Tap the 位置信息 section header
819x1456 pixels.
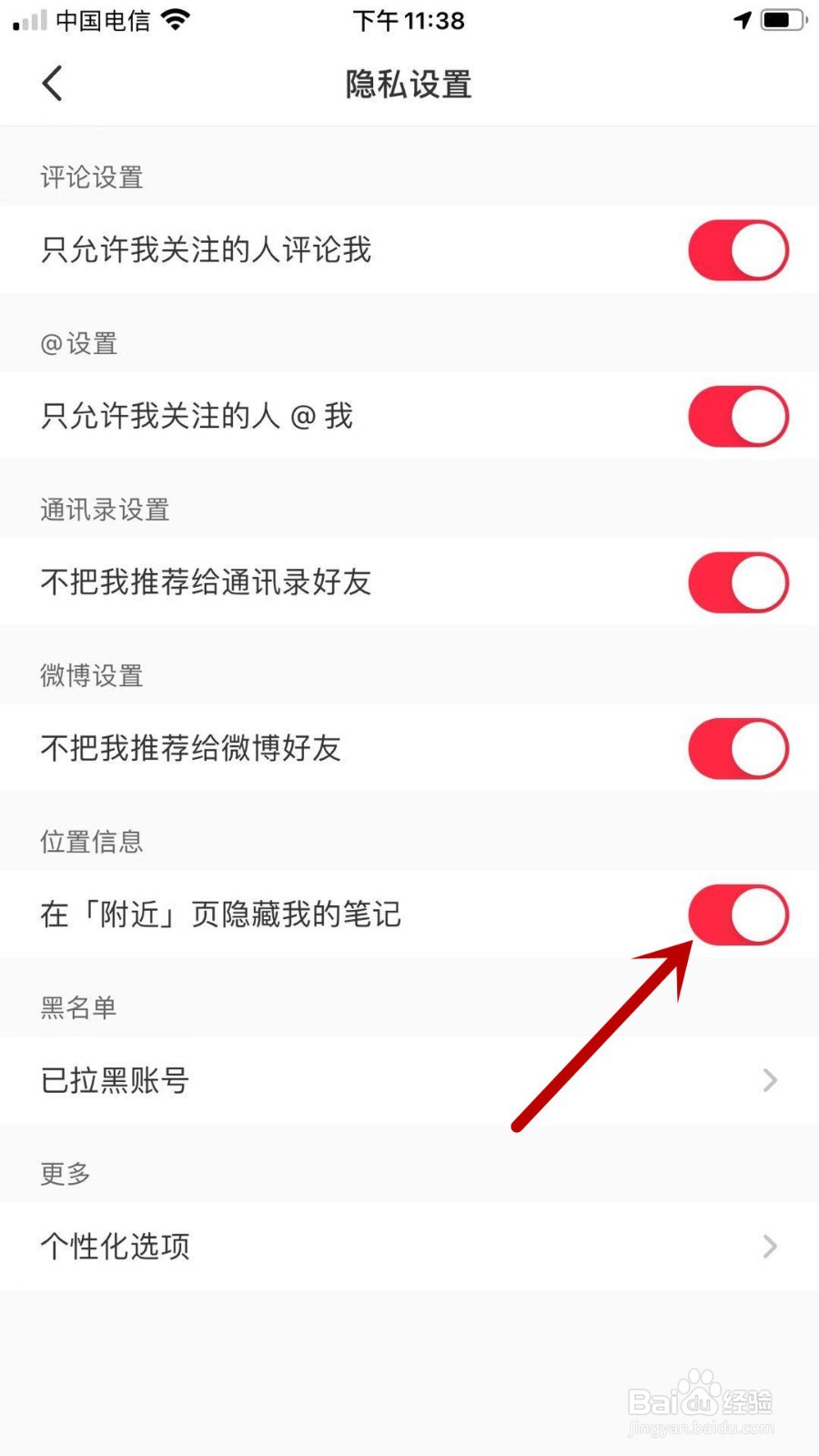(x=90, y=841)
